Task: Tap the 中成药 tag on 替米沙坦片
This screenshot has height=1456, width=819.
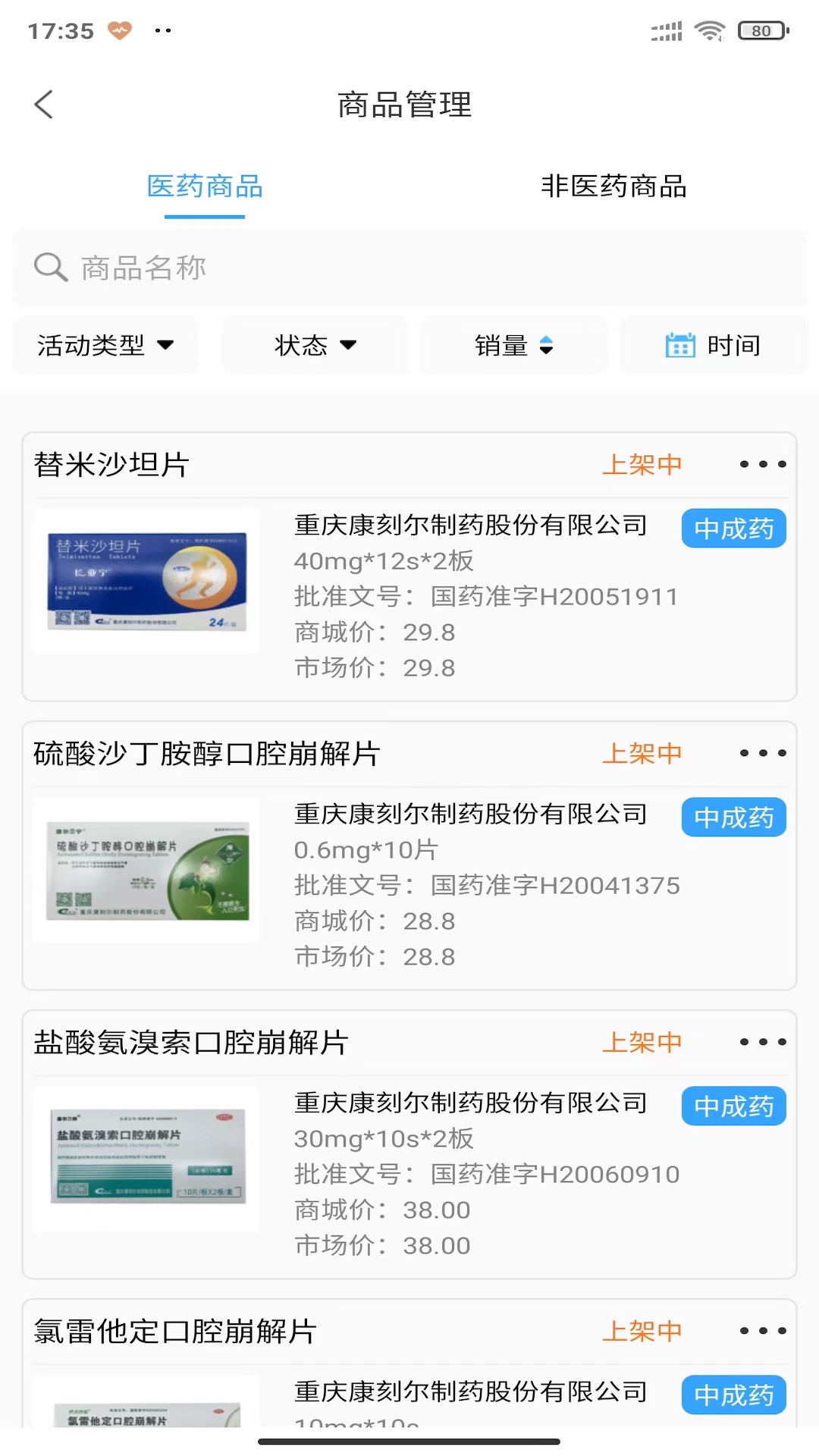Action: click(733, 529)
